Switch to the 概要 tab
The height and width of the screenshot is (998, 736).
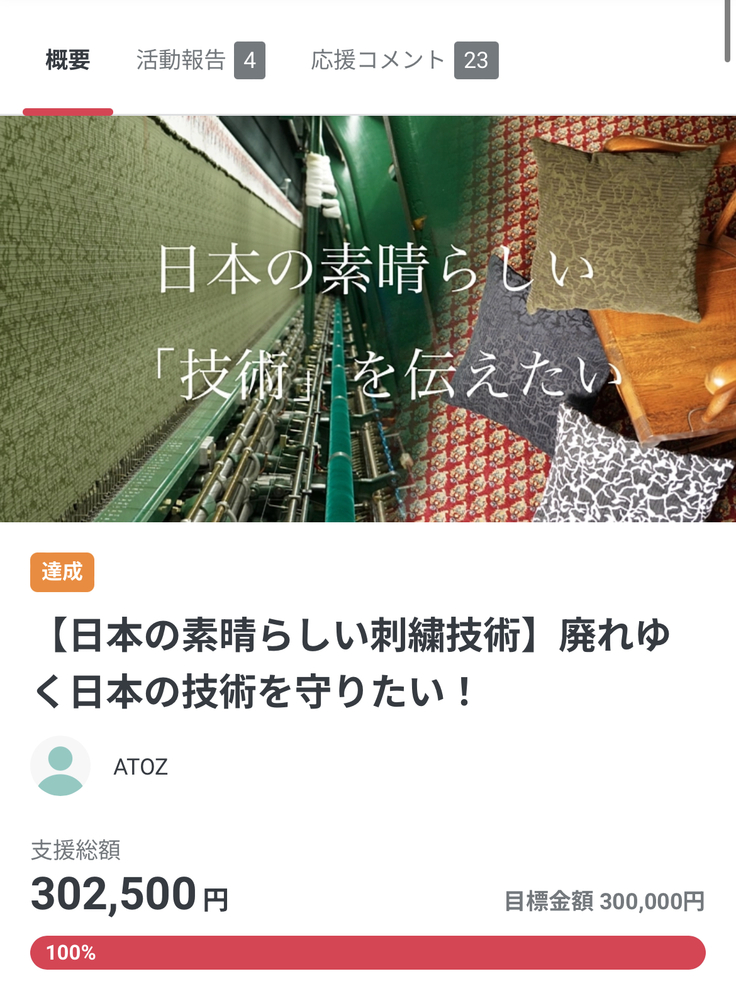click(x=68, y=60)
